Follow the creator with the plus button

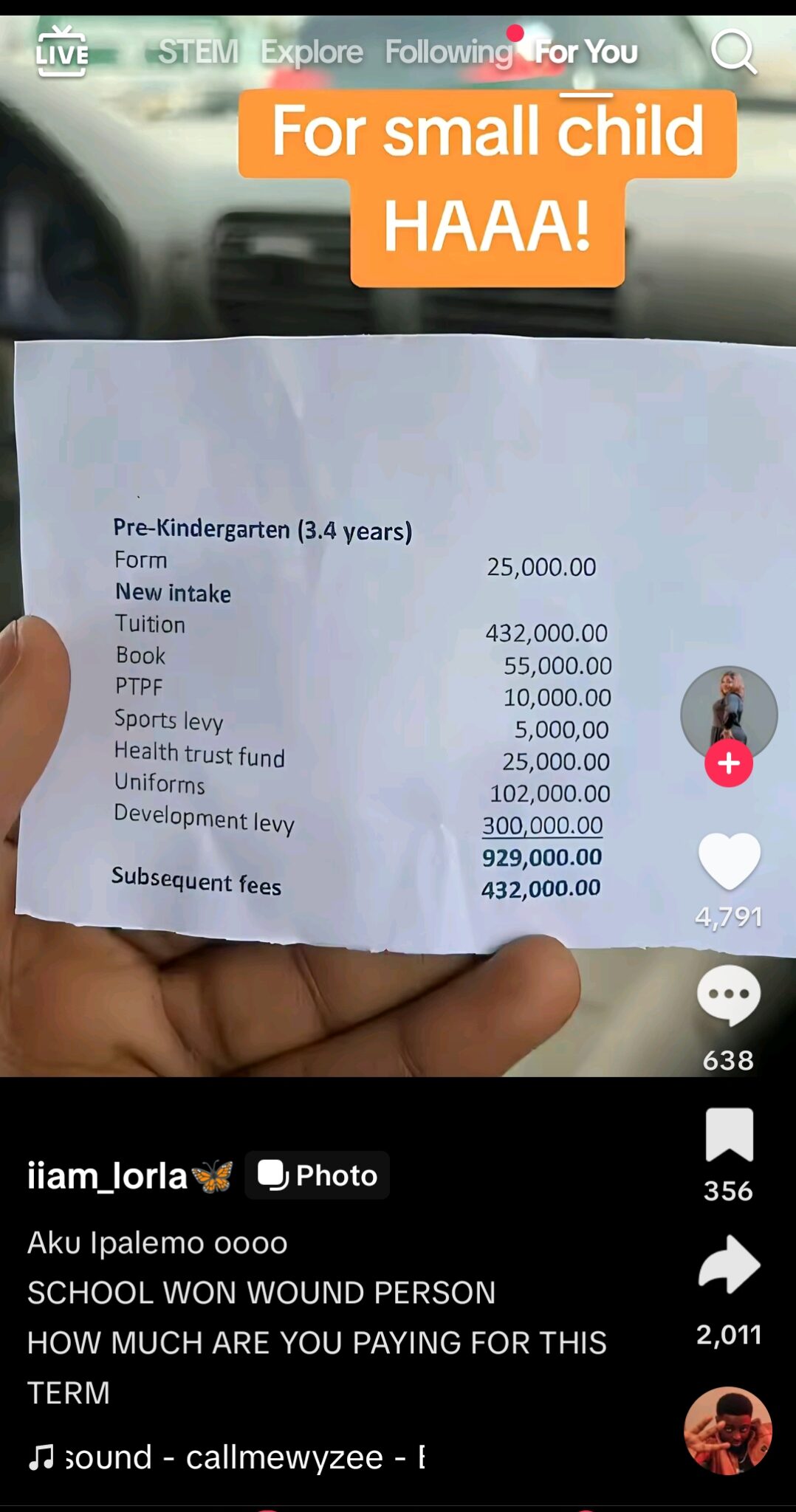click(729, 763)
